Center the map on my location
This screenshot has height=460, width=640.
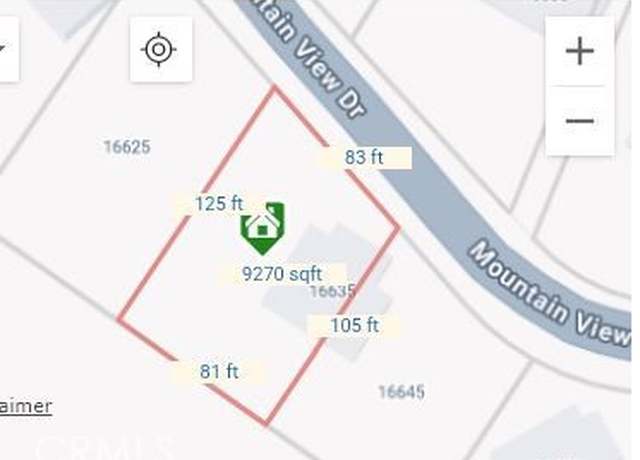(160, 49)
